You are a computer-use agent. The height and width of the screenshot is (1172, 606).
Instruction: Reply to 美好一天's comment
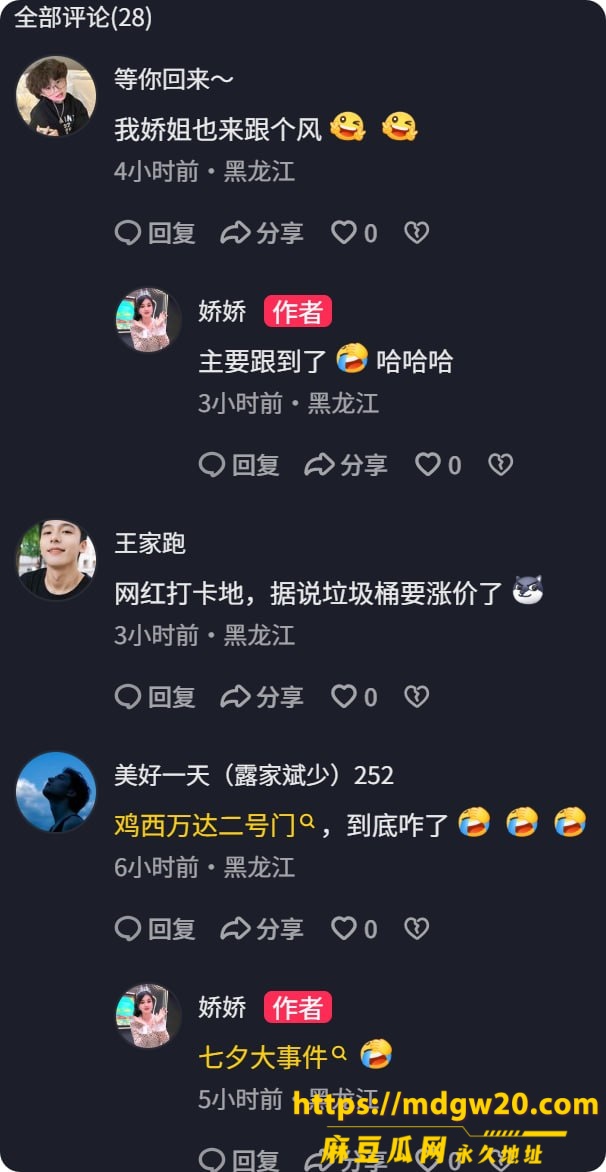(x=155, y=928)
